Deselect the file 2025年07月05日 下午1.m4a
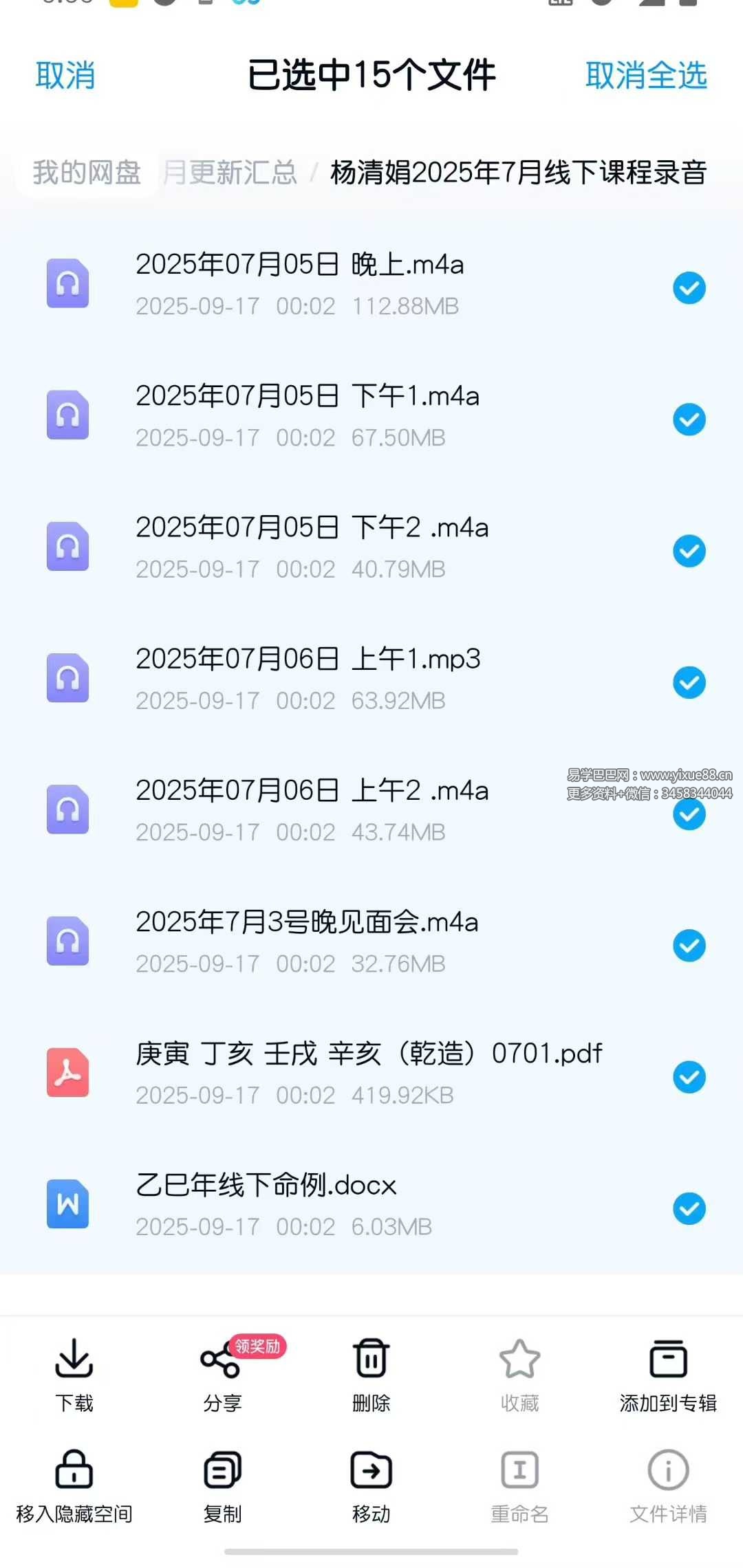This screenshot has height=1568, width=743. click(x=689, y=420)
